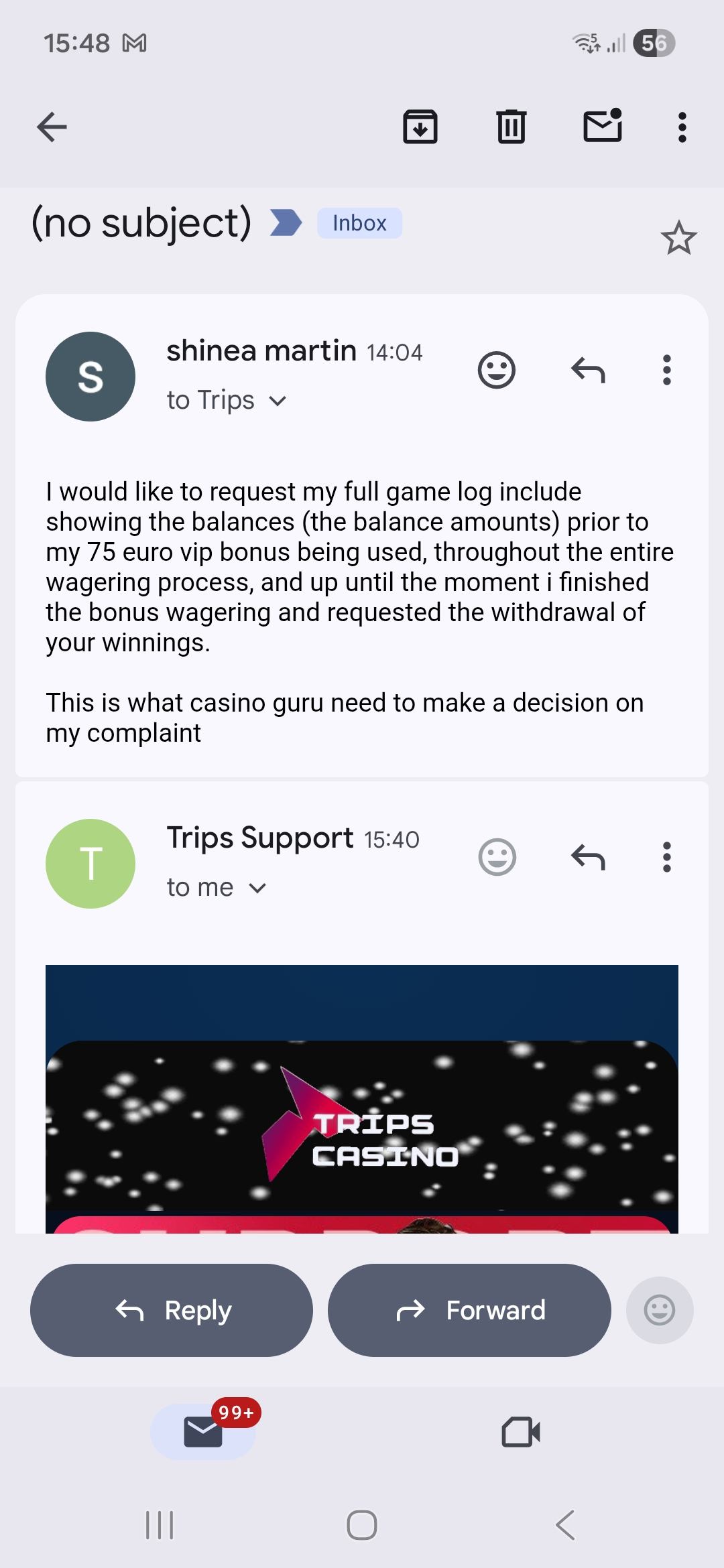Viewport: 724px width, 1568px height.
Task: Delete this email thread
Action: [x=511, y=127]
